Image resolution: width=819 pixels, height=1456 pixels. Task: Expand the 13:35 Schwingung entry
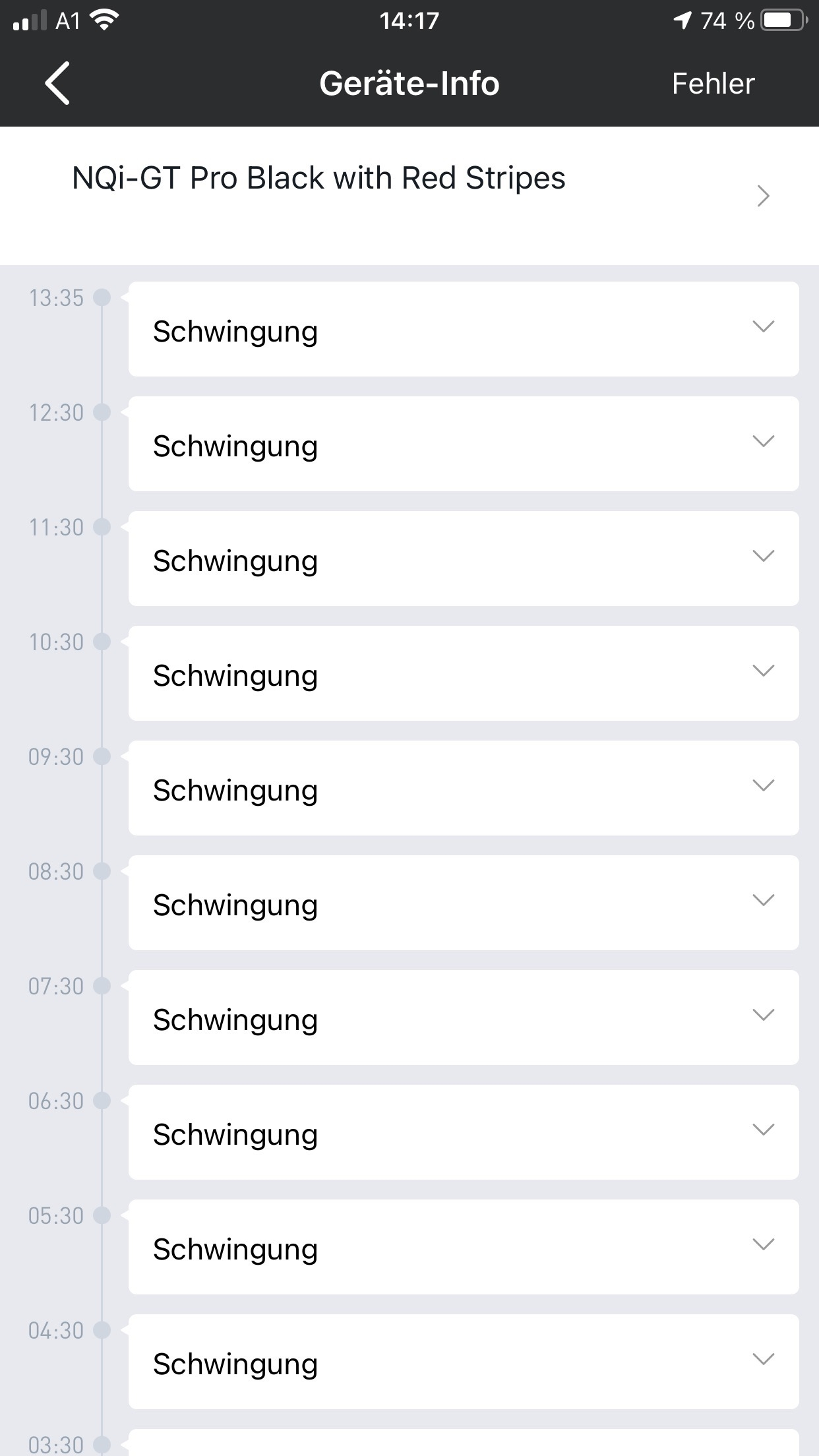(x=763, y=327)
